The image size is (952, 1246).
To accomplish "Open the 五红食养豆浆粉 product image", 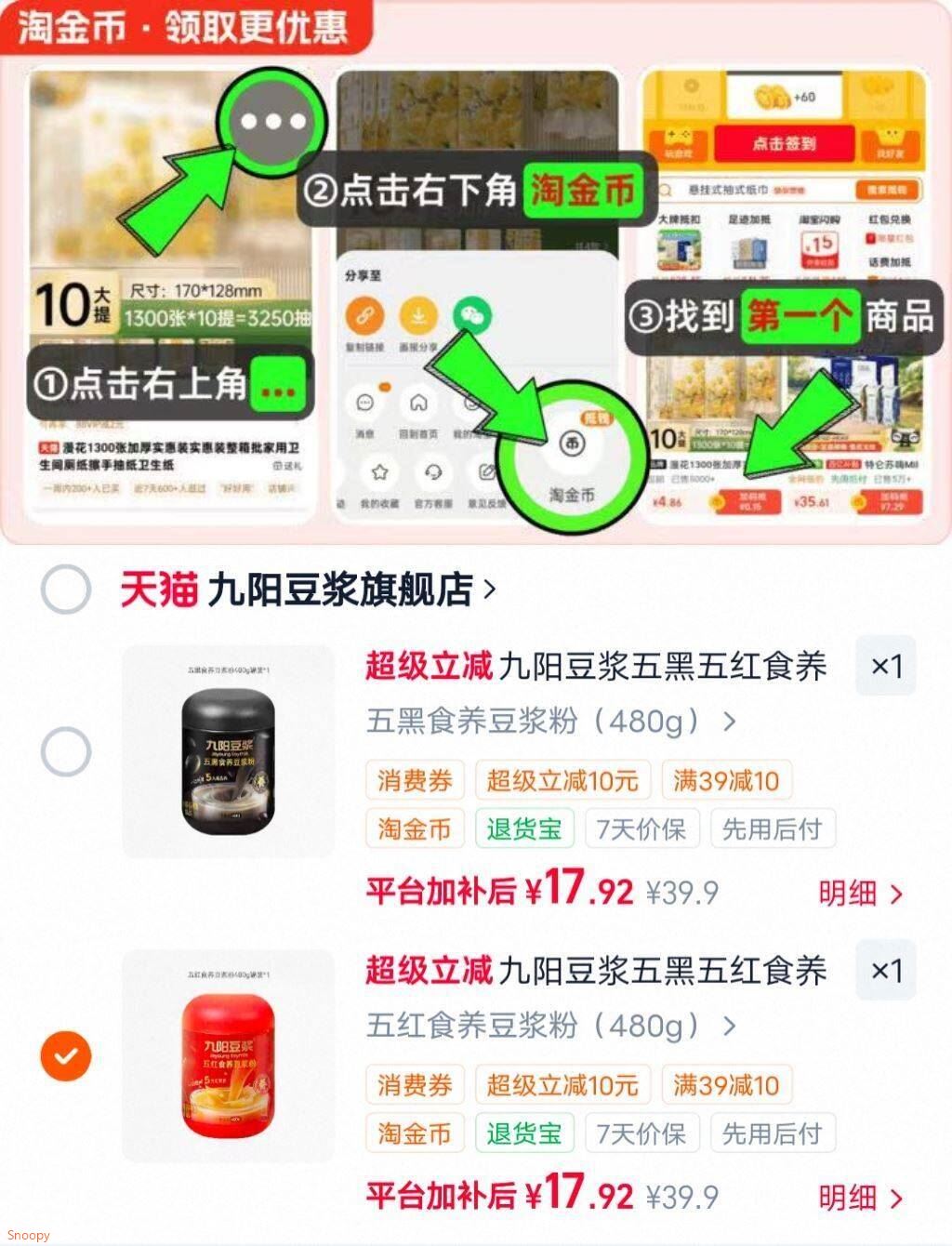I will point(228,1055).
